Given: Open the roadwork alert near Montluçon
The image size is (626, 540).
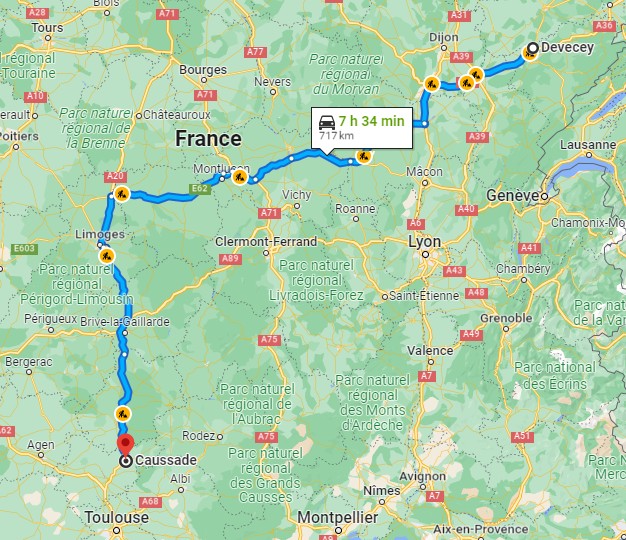Looking at the screenshot, I should (240, 177).
